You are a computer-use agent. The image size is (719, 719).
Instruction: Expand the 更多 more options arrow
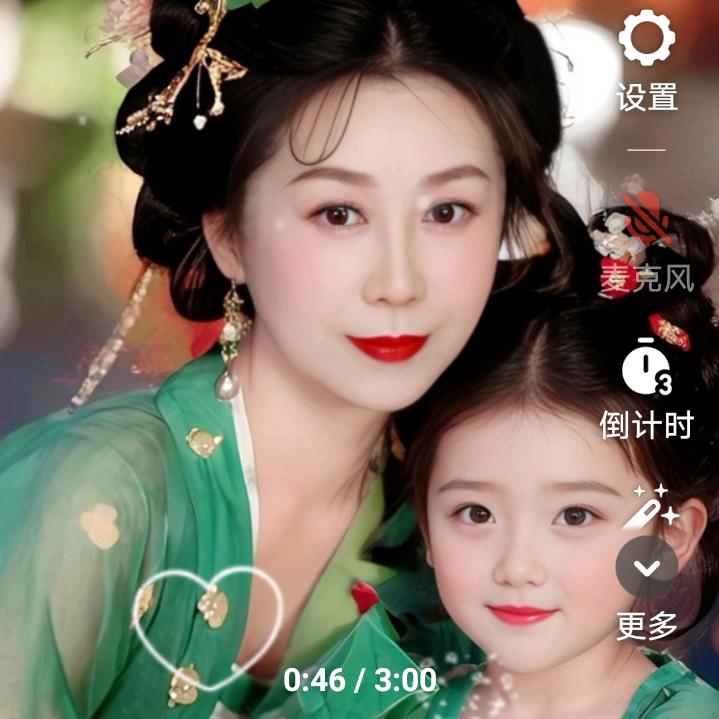pos(647,567)
